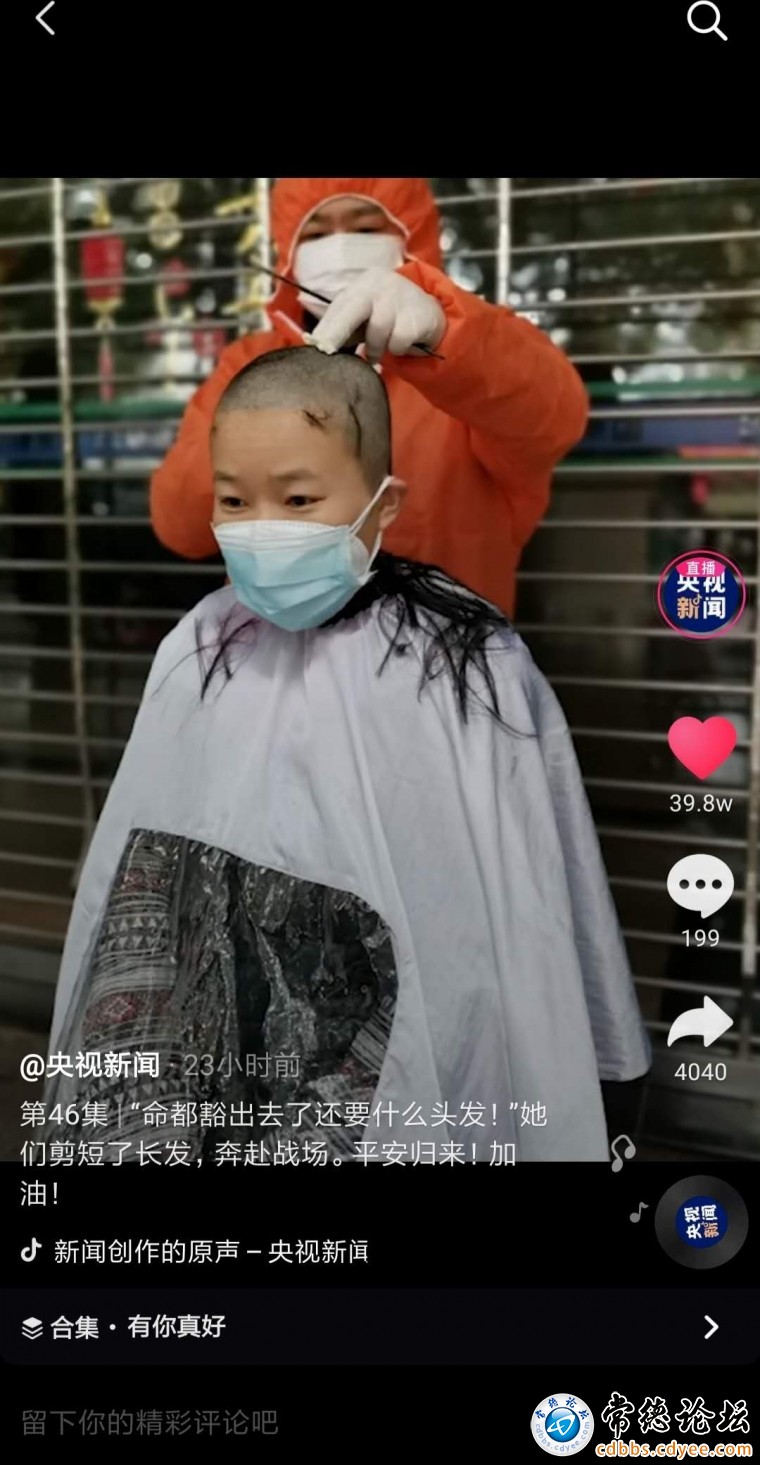Viewport: 760px width, 1465px height.
Task: Tap the comment field 留下你的精彩评论吧
Action: pos(150,1422)
